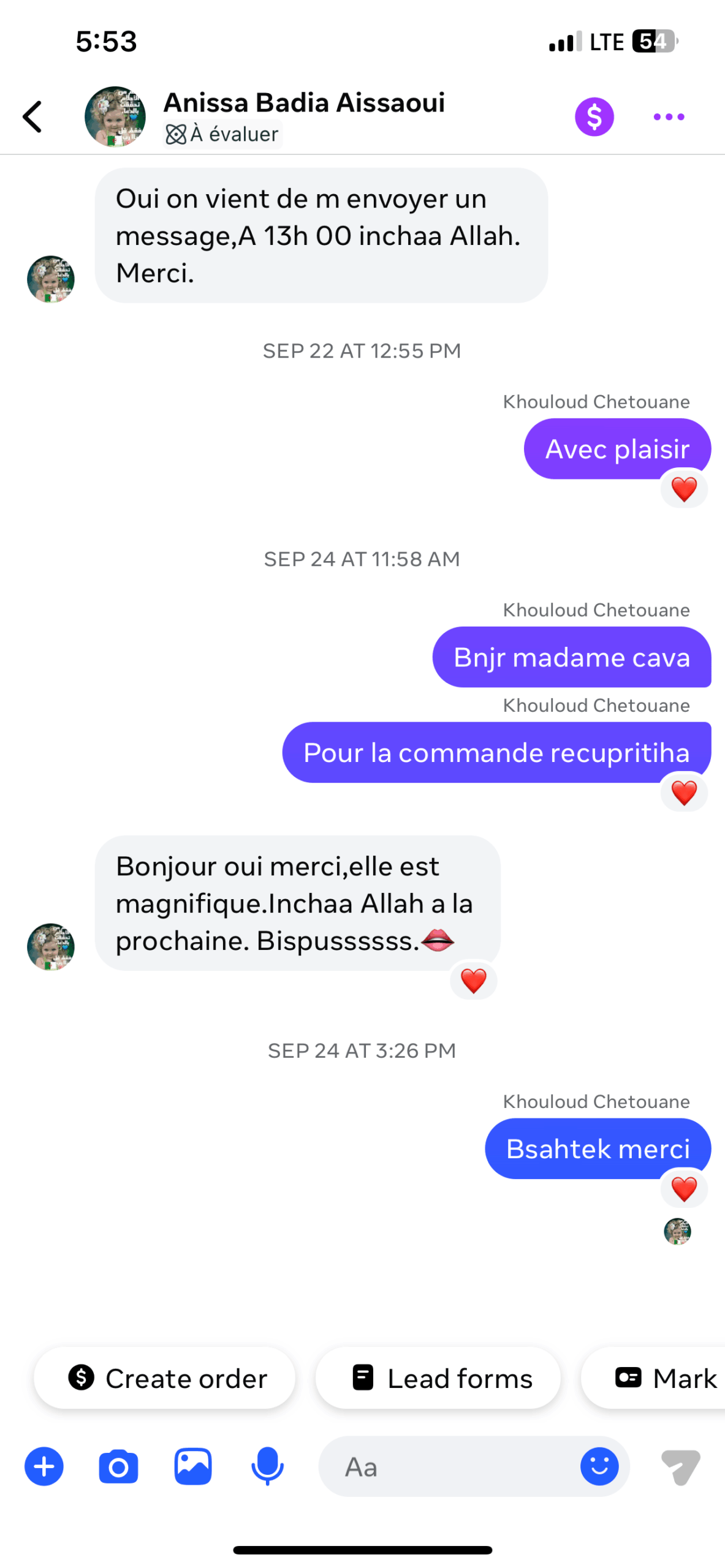Open the emoji picker in the composer
Screen dimensions: 725x1568
point(599,1466)
